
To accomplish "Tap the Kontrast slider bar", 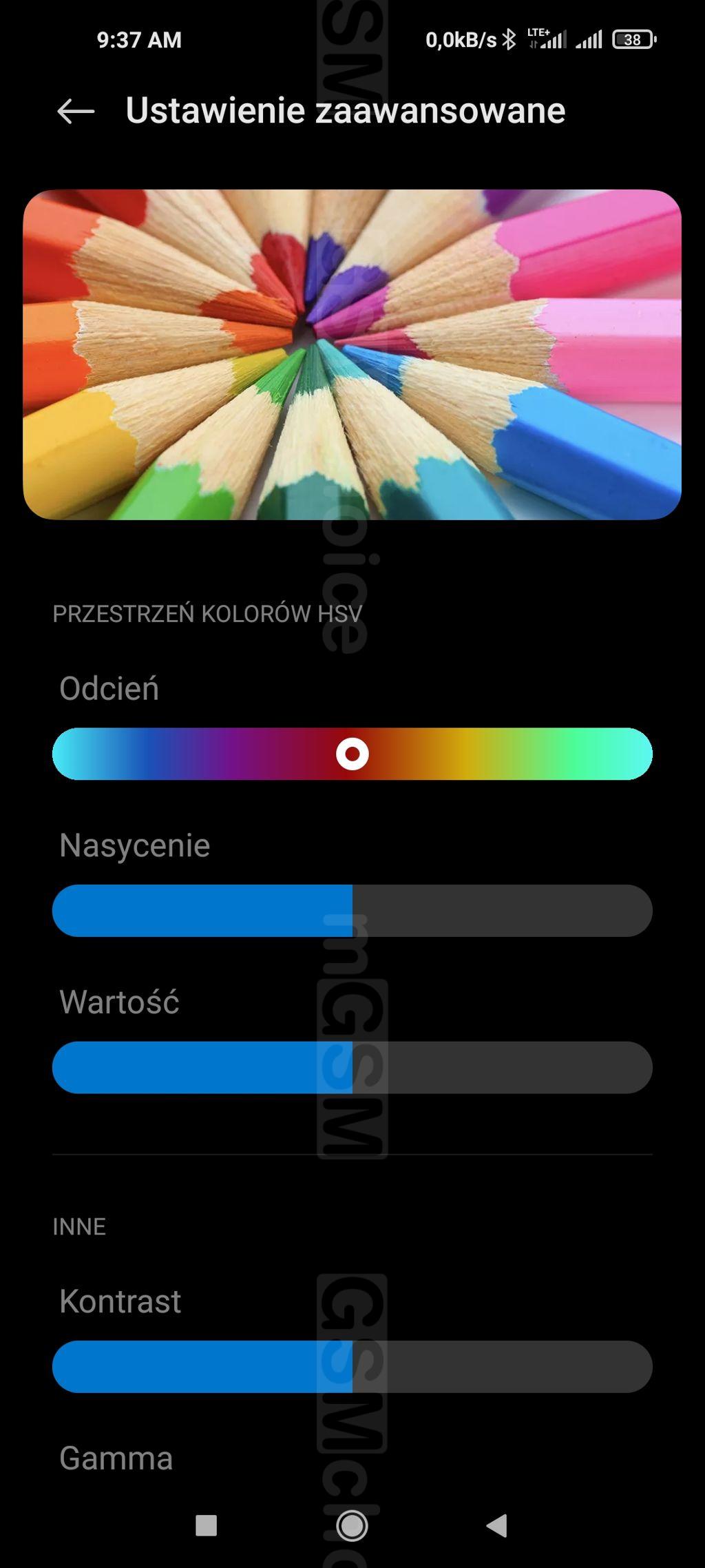I will (x=352, y=1366).
